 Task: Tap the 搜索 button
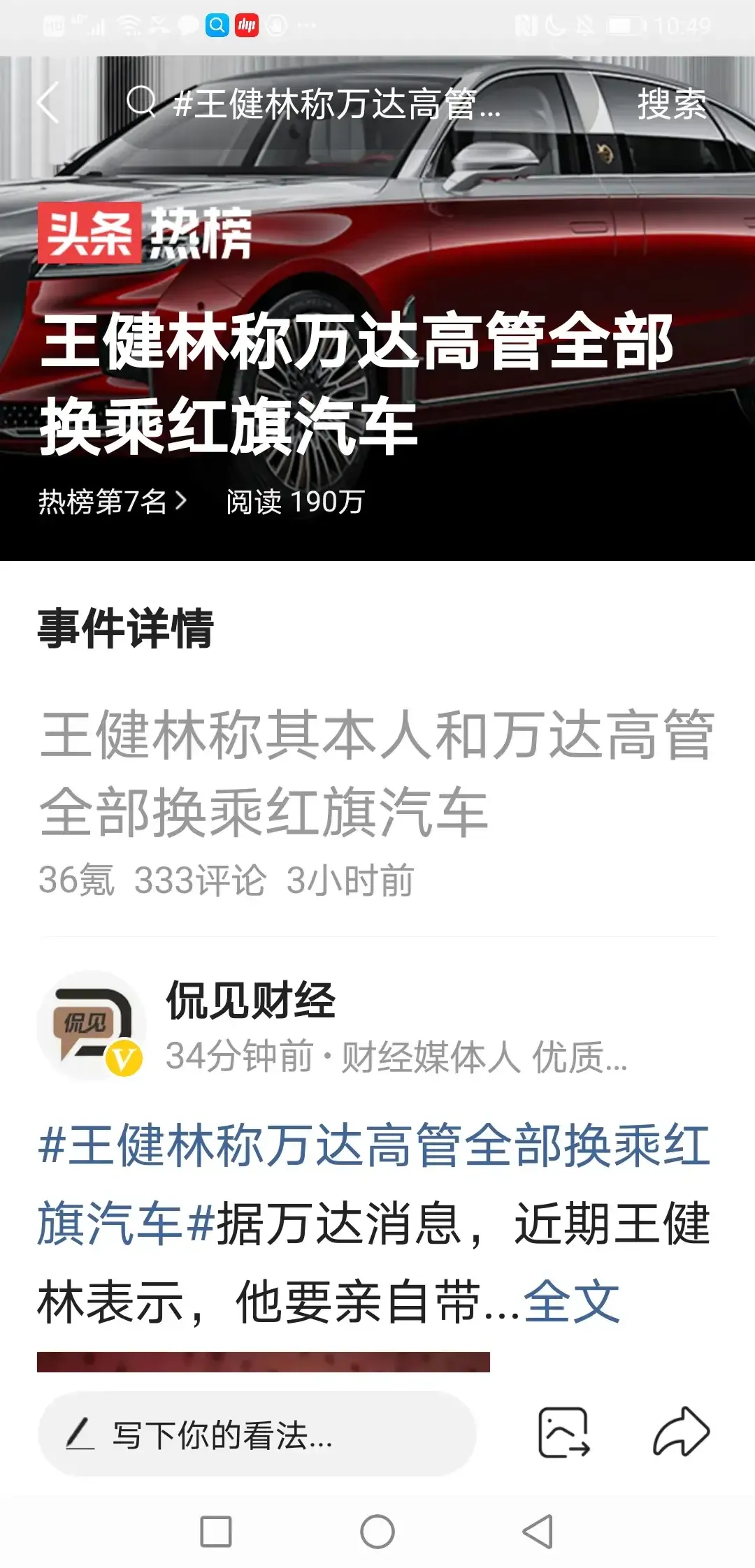(671, 105)
